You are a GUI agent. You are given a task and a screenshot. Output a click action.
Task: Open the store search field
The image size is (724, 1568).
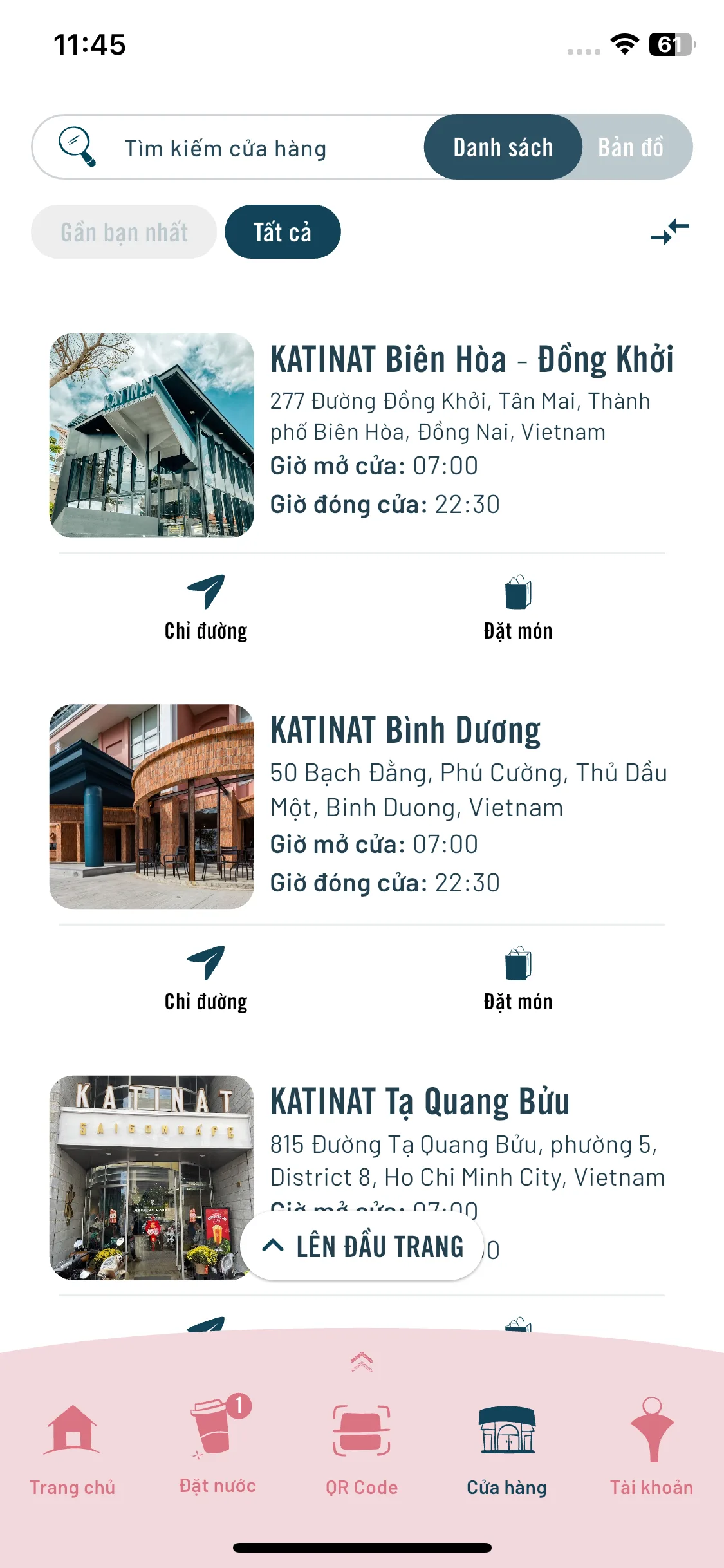(x=225, y=148)
